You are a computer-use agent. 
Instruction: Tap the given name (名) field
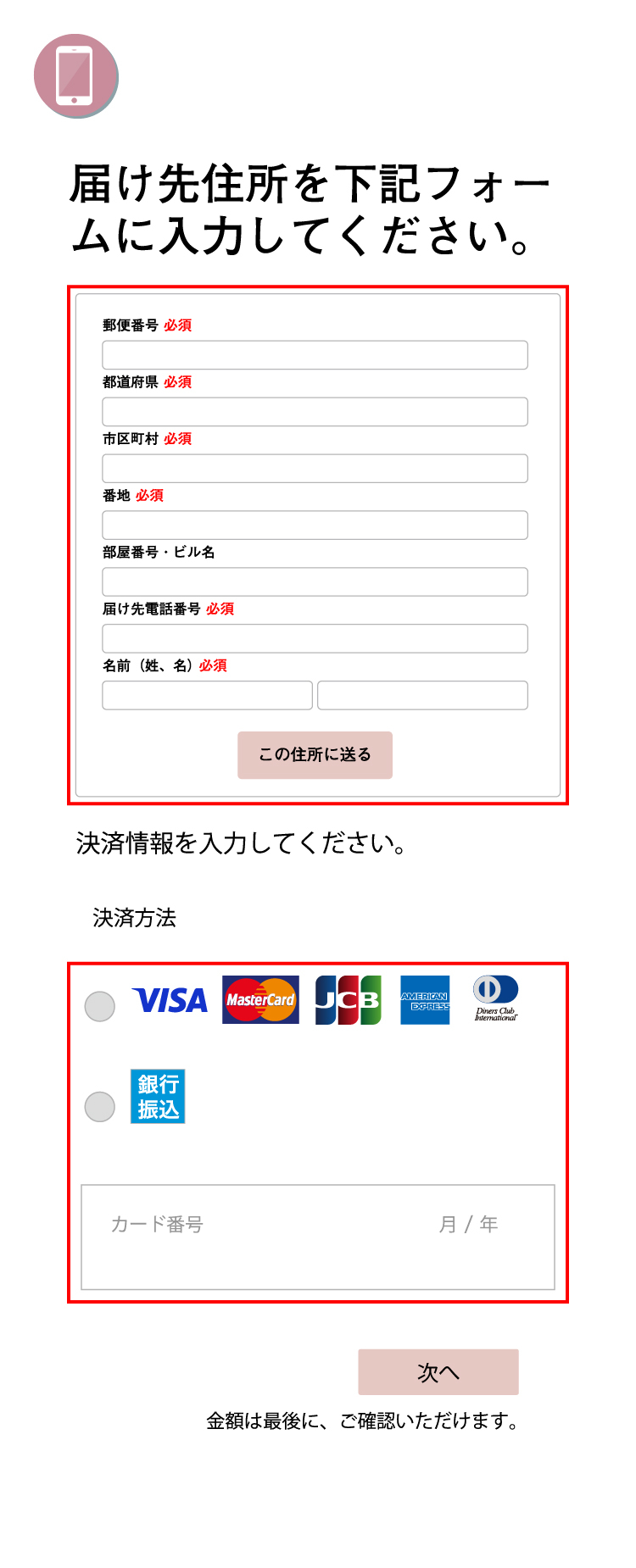(x=422, y=696)
